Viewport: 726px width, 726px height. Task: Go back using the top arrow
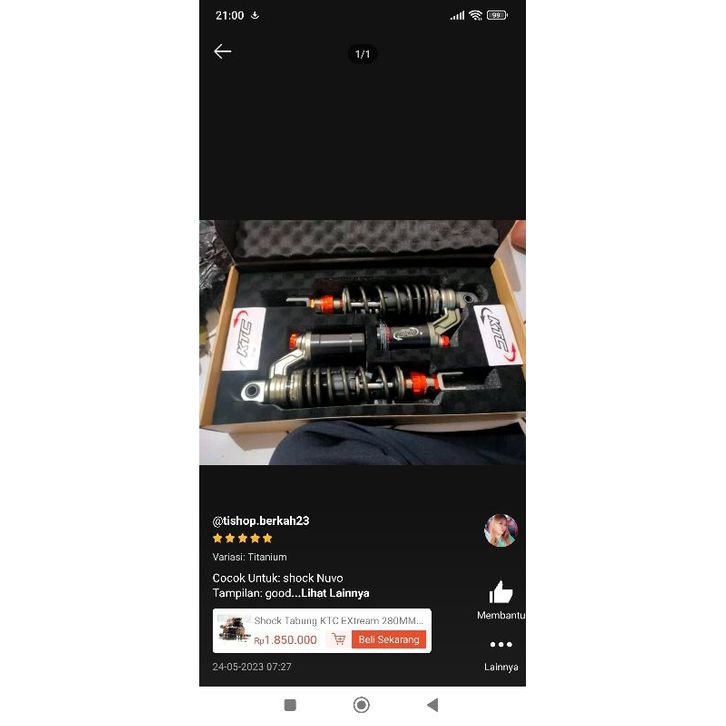[222, 52]
